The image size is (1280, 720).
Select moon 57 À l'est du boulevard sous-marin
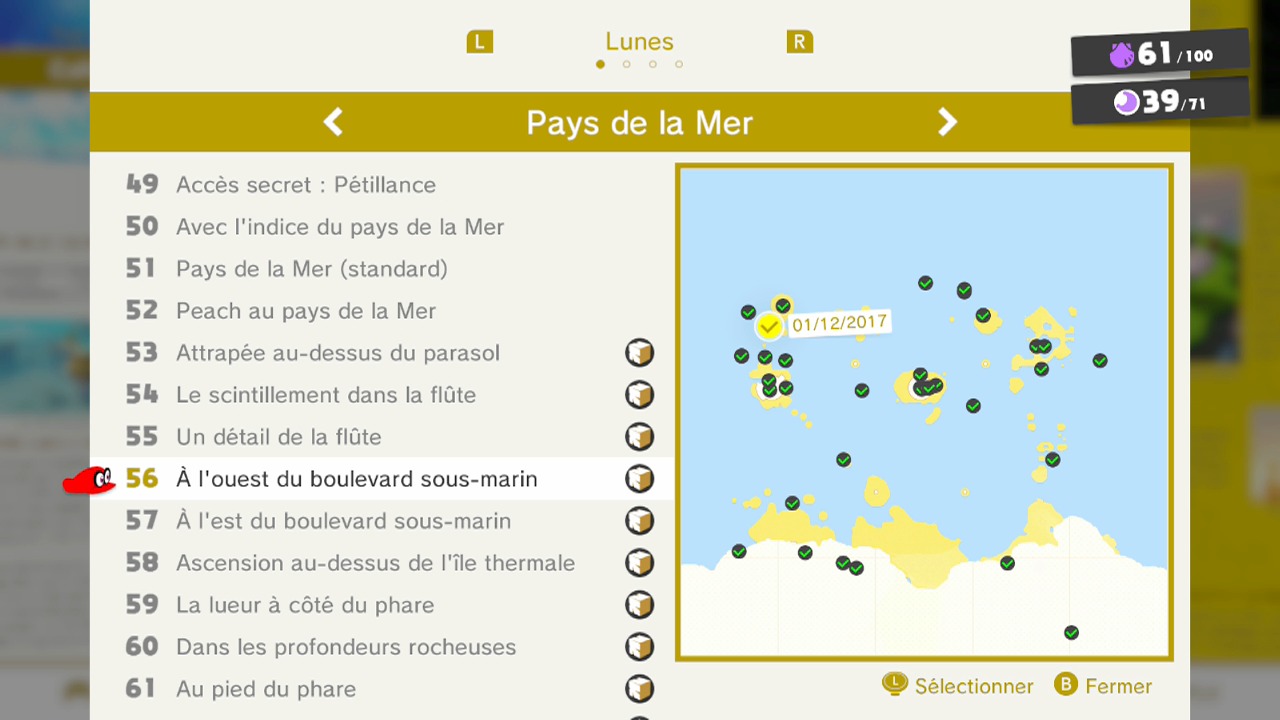coord(343,521)
